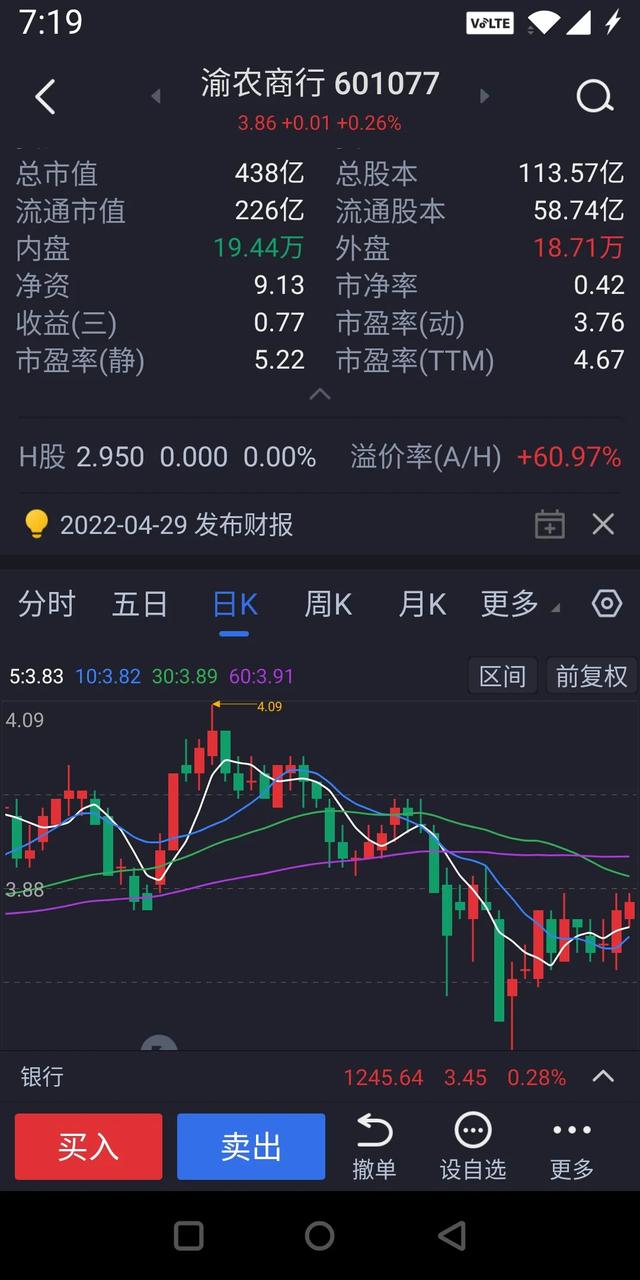Select the 五日 chart tab
This screenshot has width=640, height=1280.
[140, 604]
